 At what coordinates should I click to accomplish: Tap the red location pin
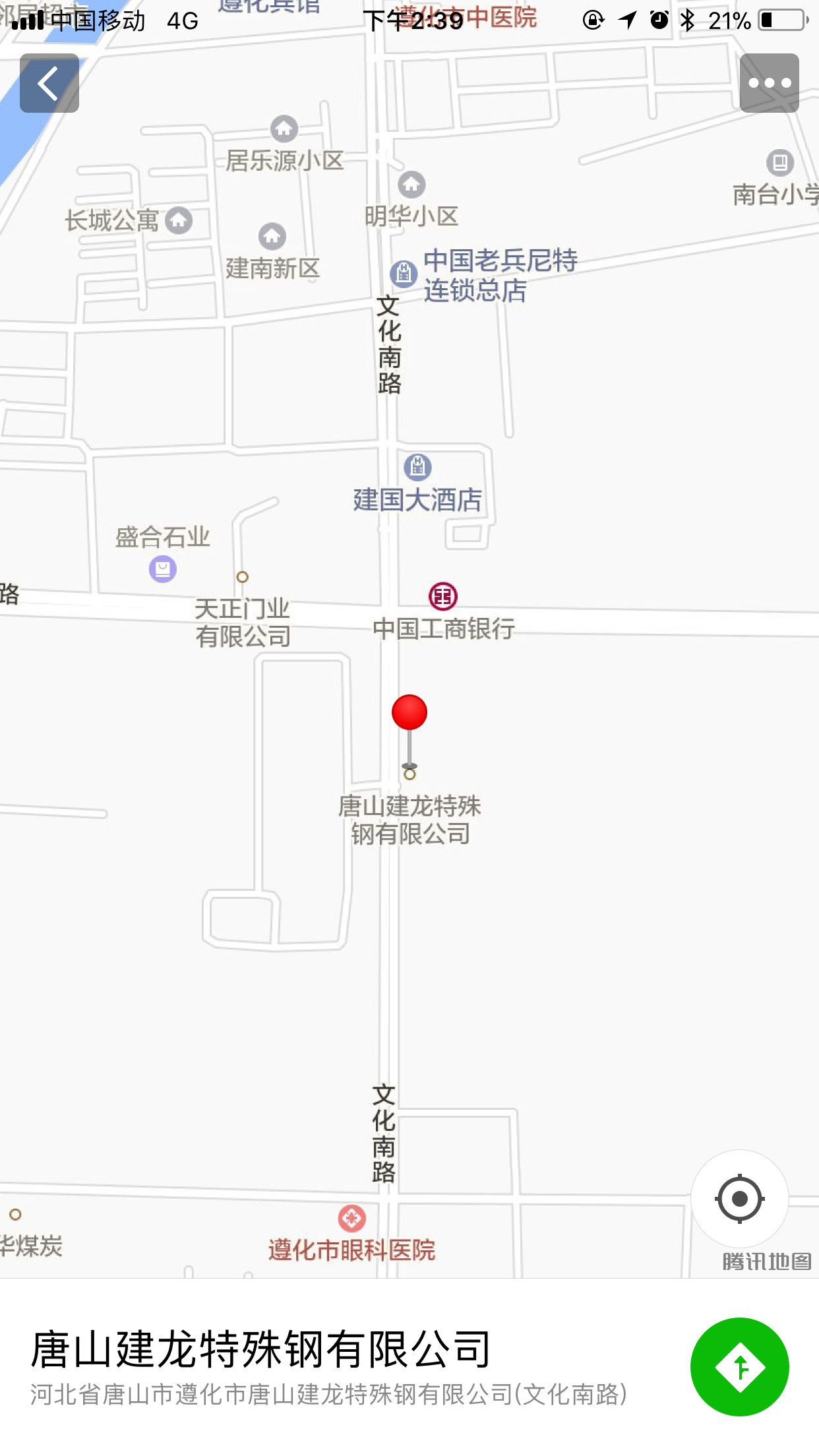(x=409, y=713)
